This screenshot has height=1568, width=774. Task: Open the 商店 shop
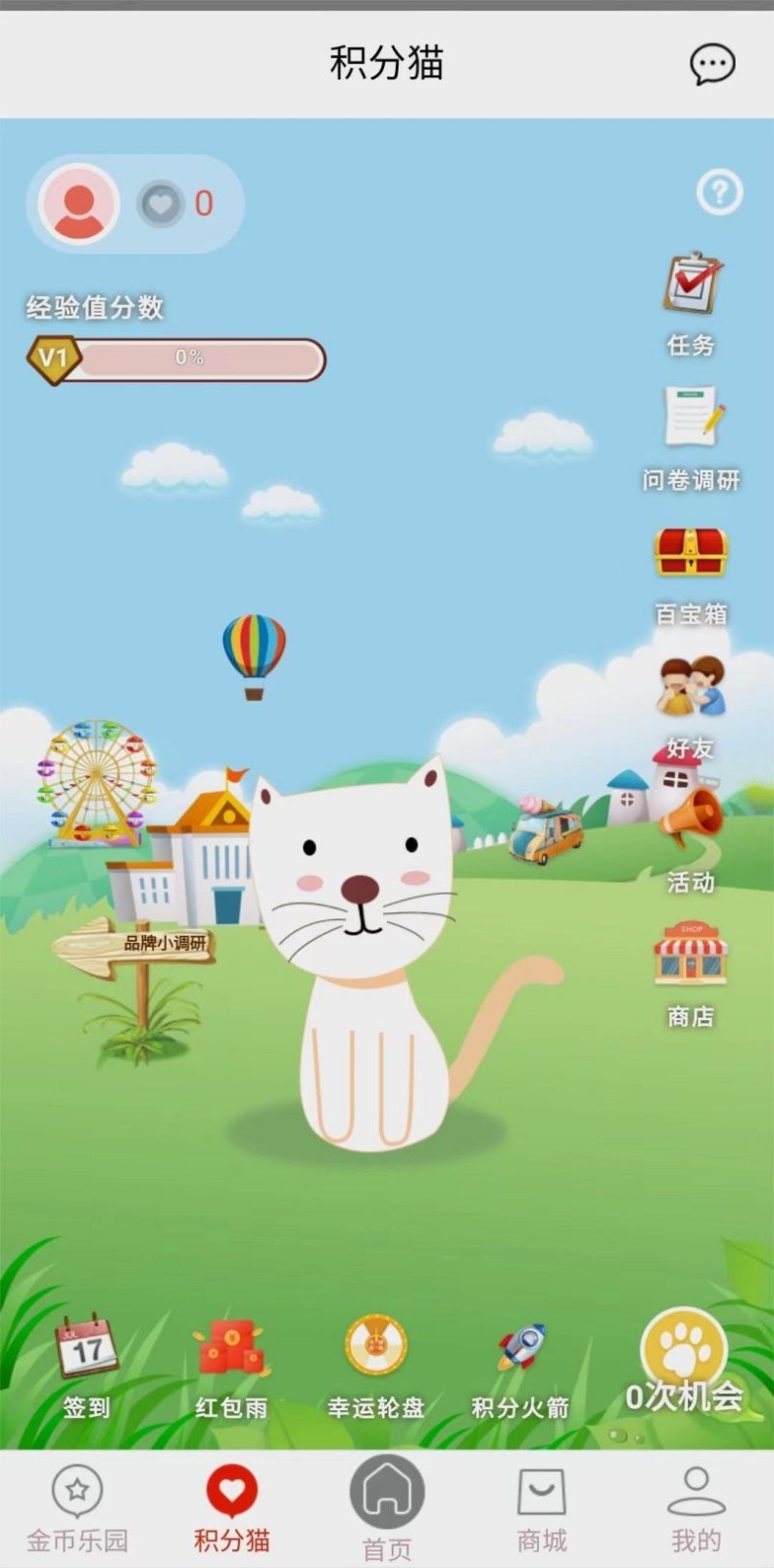click(691, 970)
